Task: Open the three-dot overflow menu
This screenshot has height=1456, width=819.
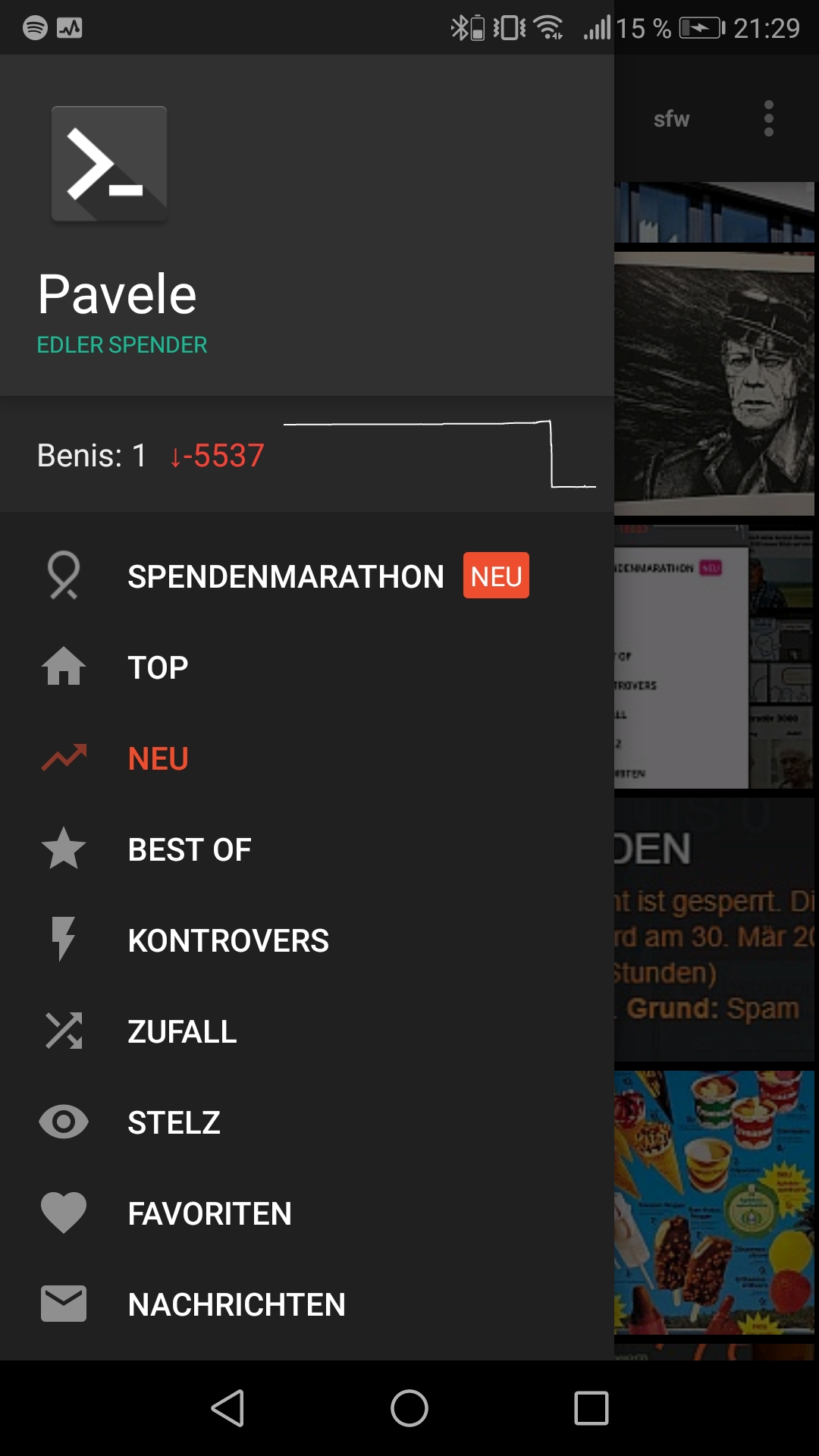Action: point(769,119)
